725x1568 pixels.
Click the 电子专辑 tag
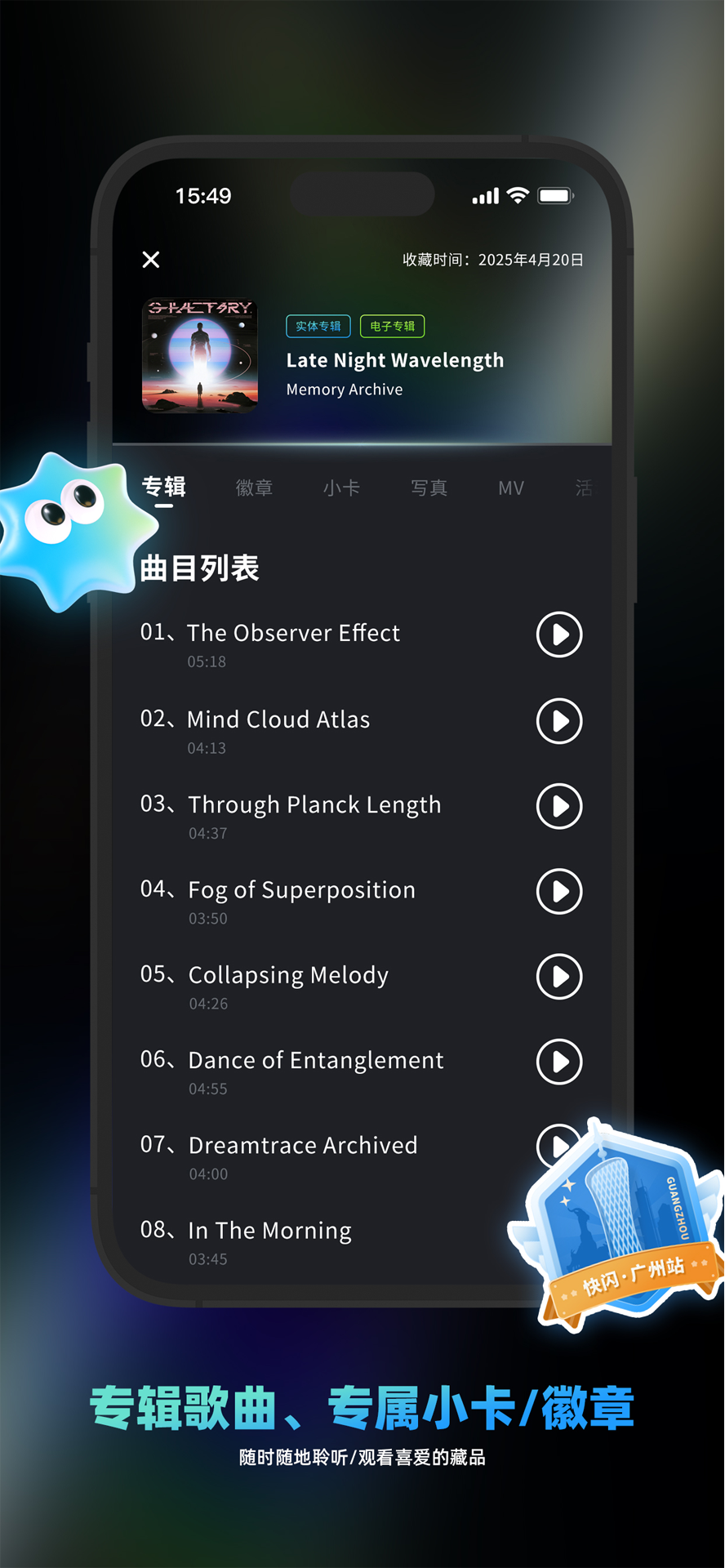click(x=392, y=326)
